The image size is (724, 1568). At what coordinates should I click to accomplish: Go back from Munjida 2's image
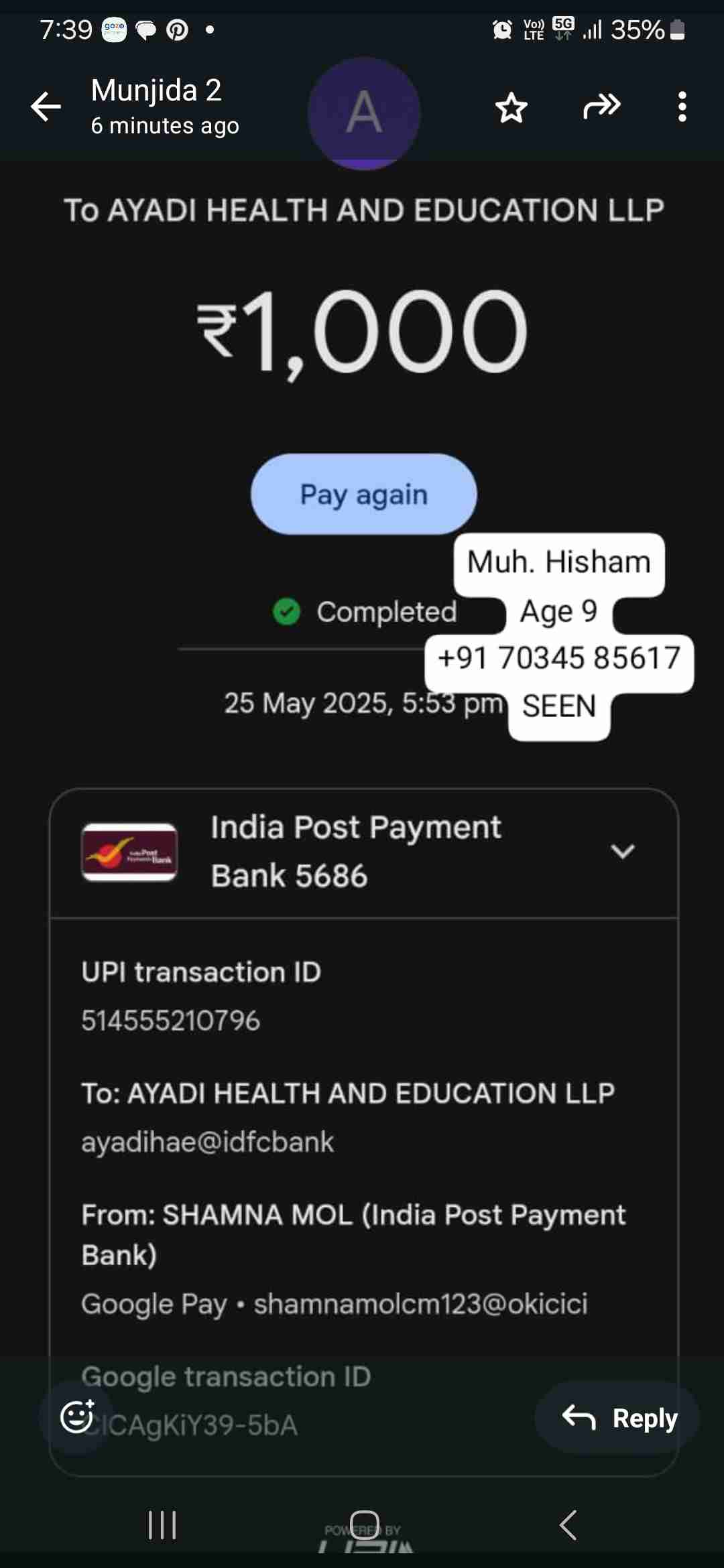tap(46, 107)
